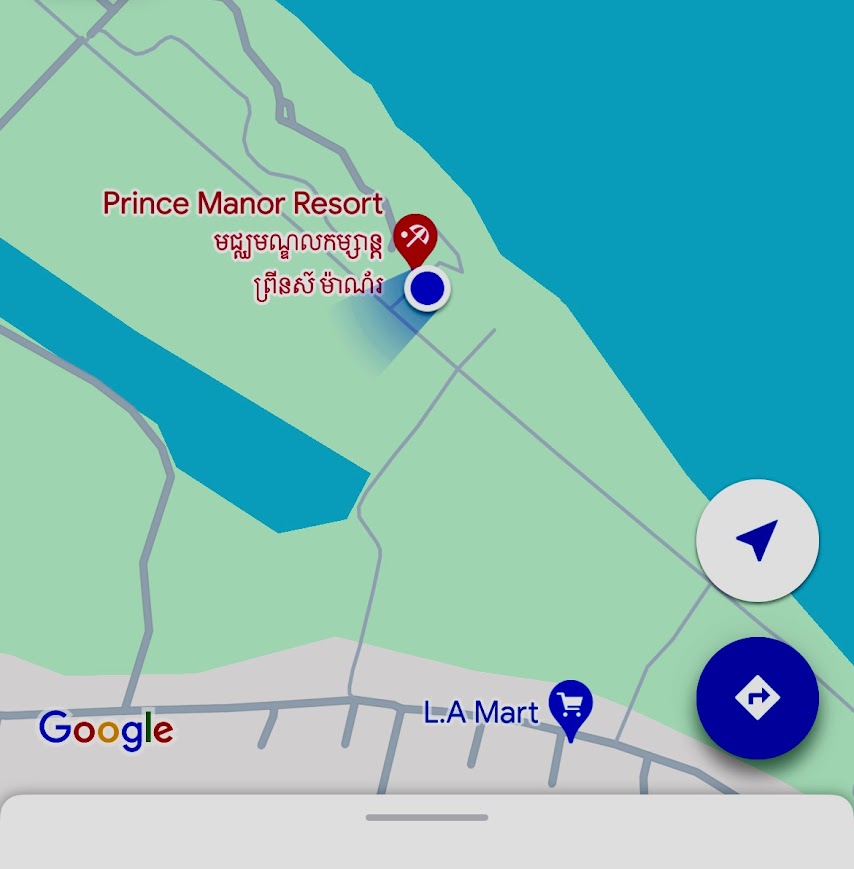Open the directions button

coord(757,697)
